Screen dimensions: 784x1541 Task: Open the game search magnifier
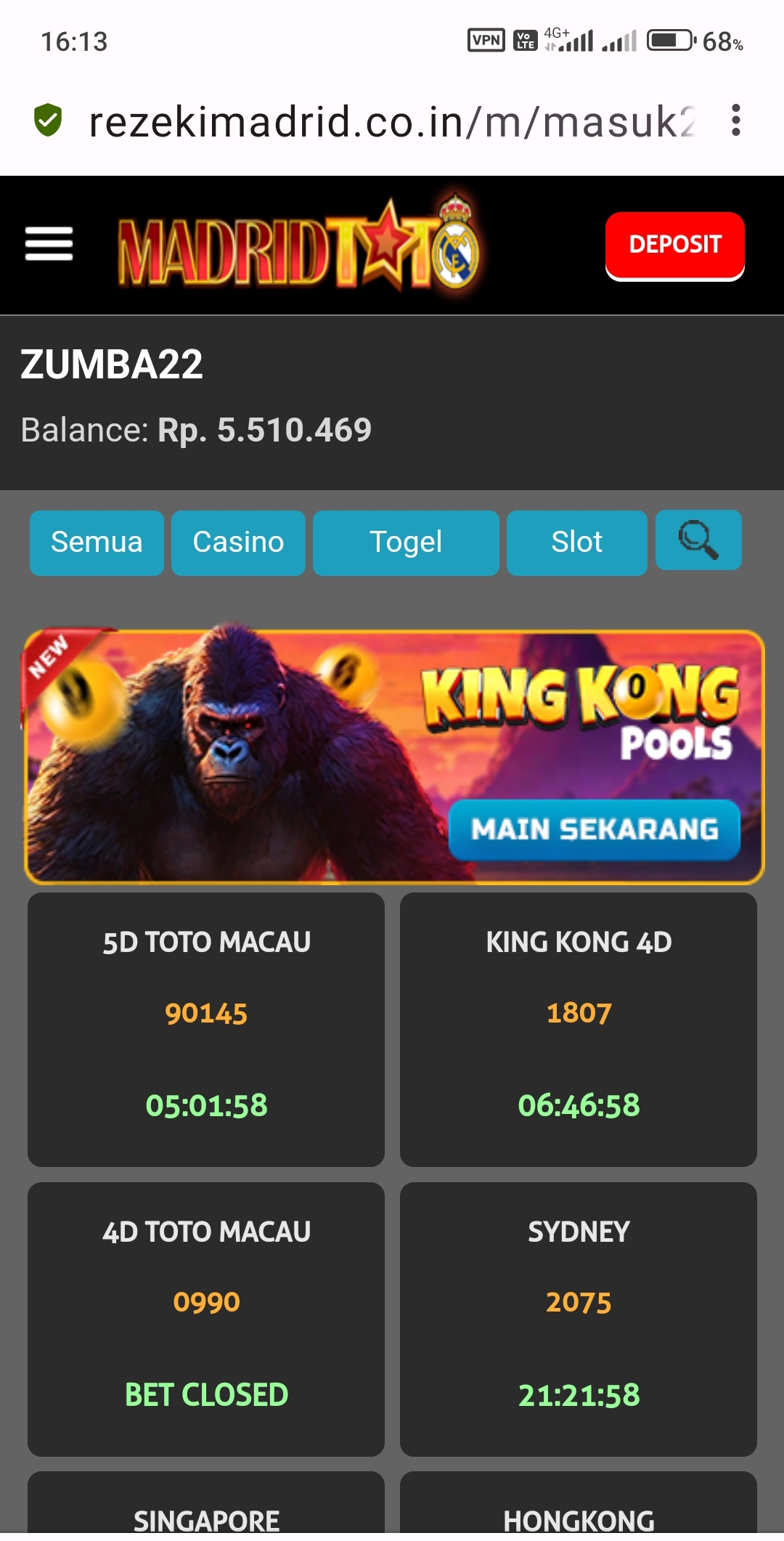tap(698, 540)
